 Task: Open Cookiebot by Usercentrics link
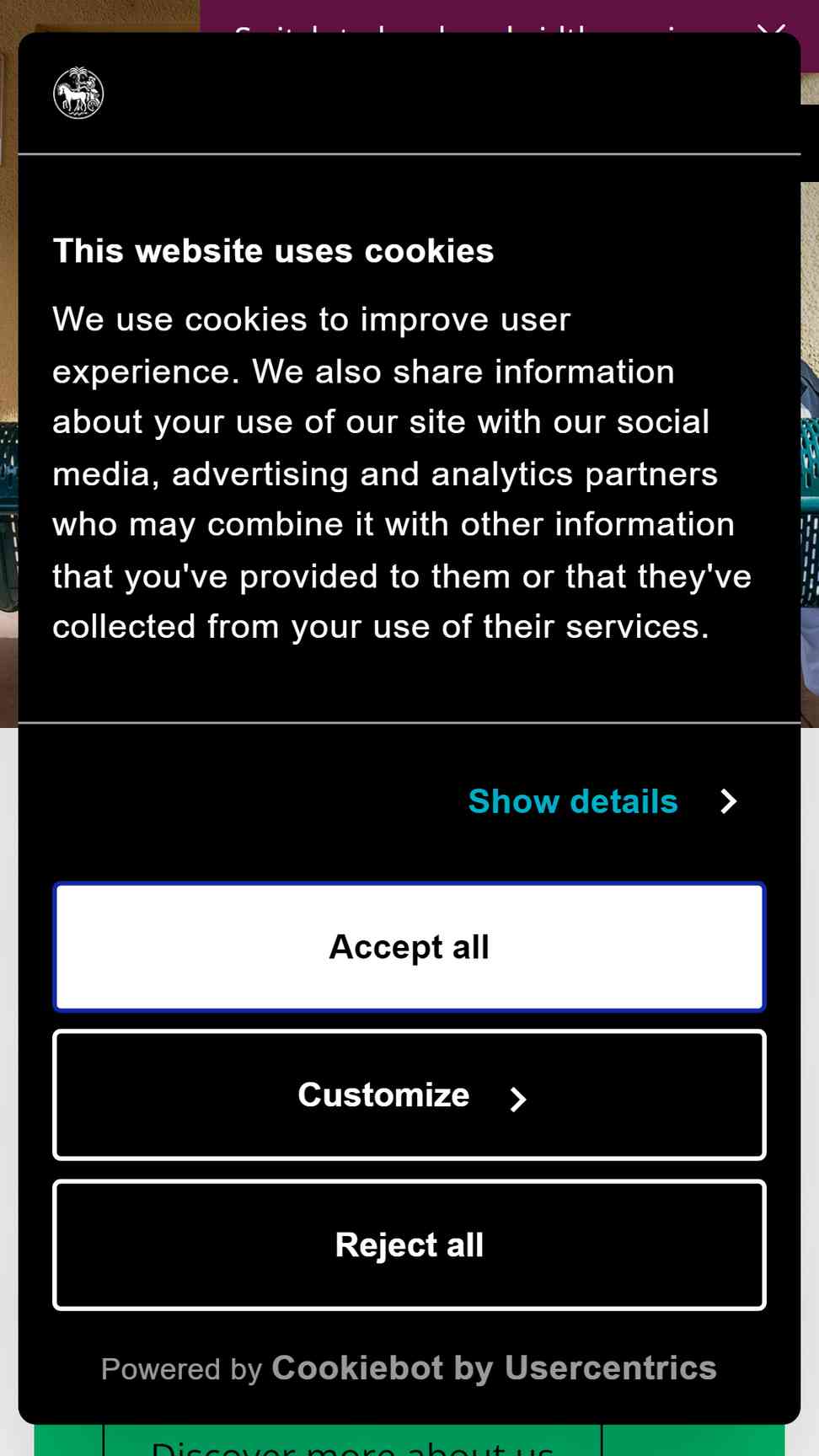point(494,1368)
